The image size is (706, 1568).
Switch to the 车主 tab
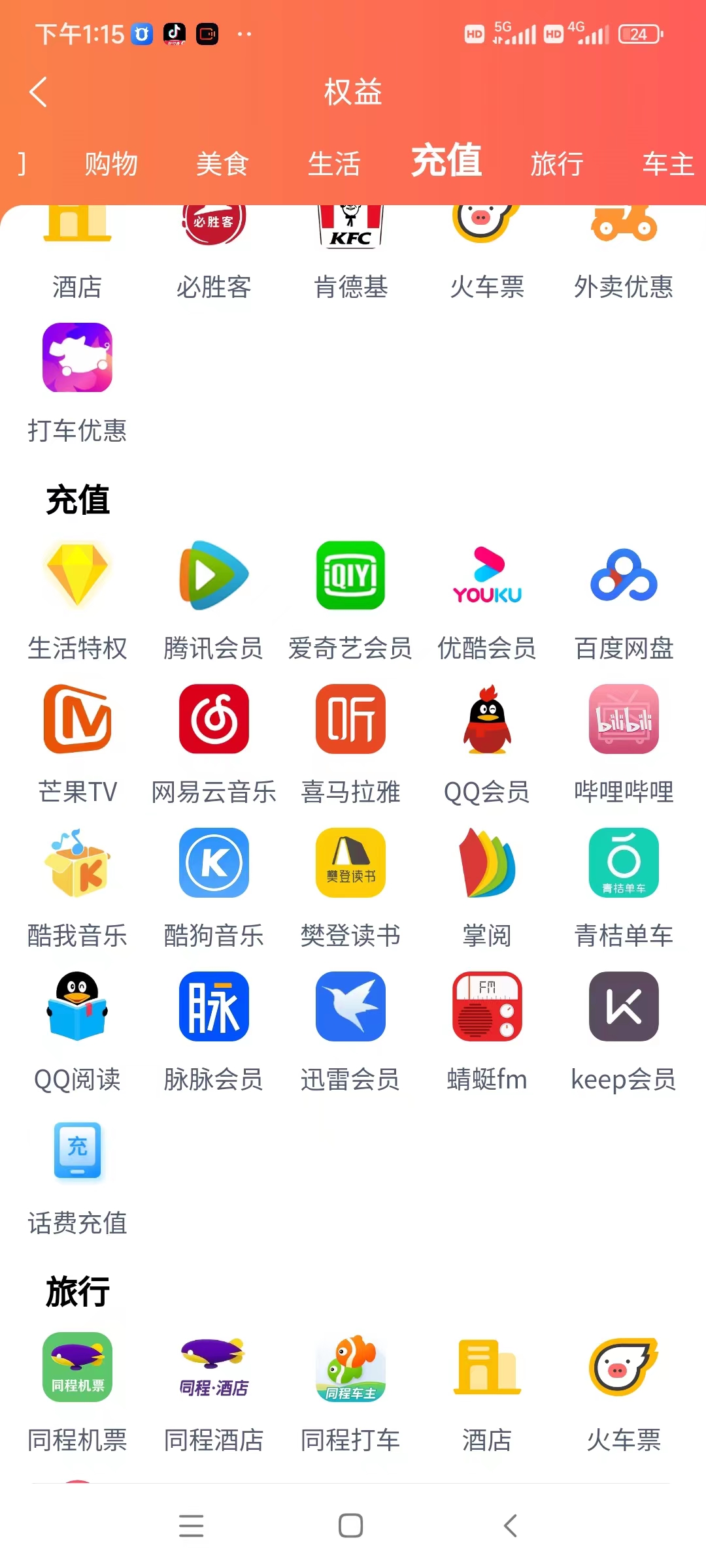[668, 163]
